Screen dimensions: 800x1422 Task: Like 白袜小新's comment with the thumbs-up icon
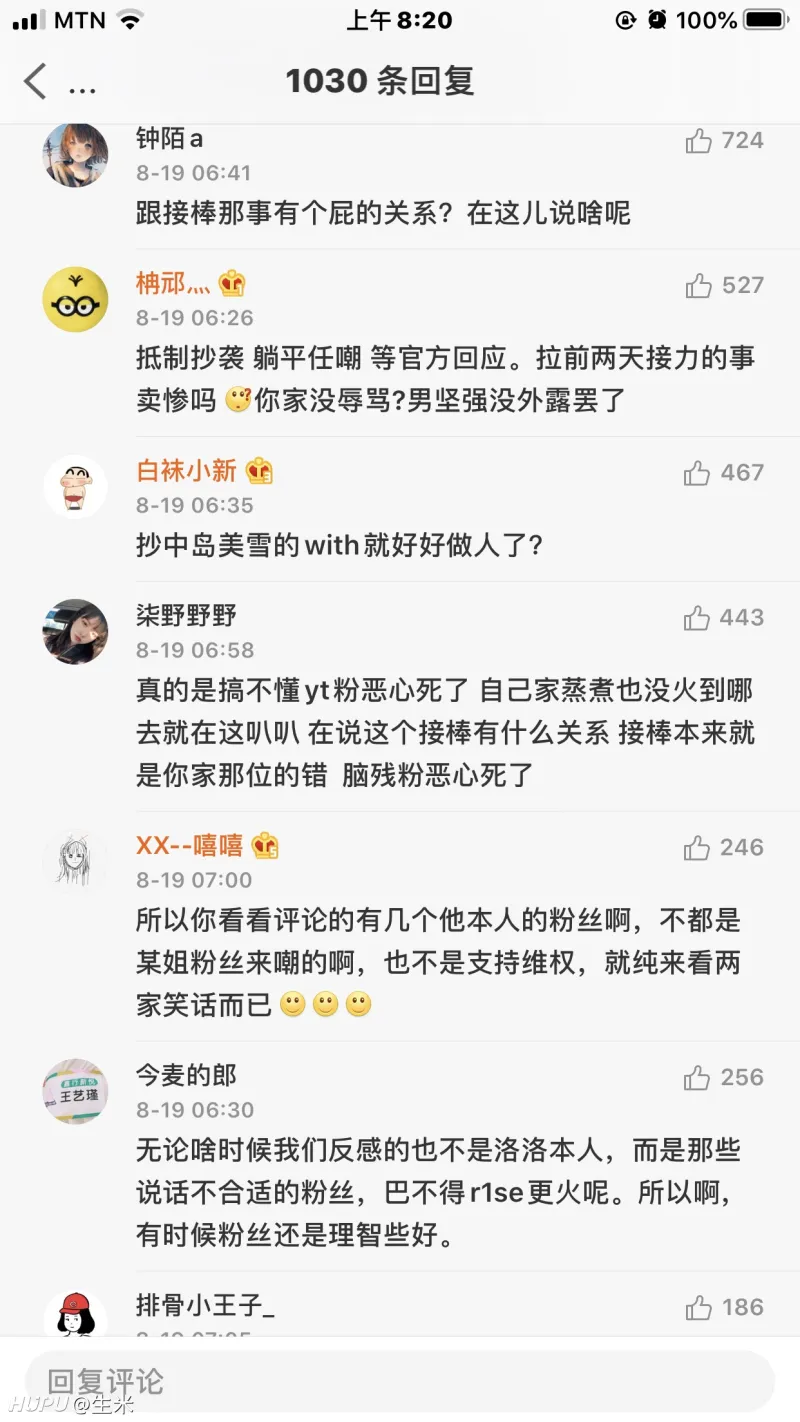tap(699, 473)
